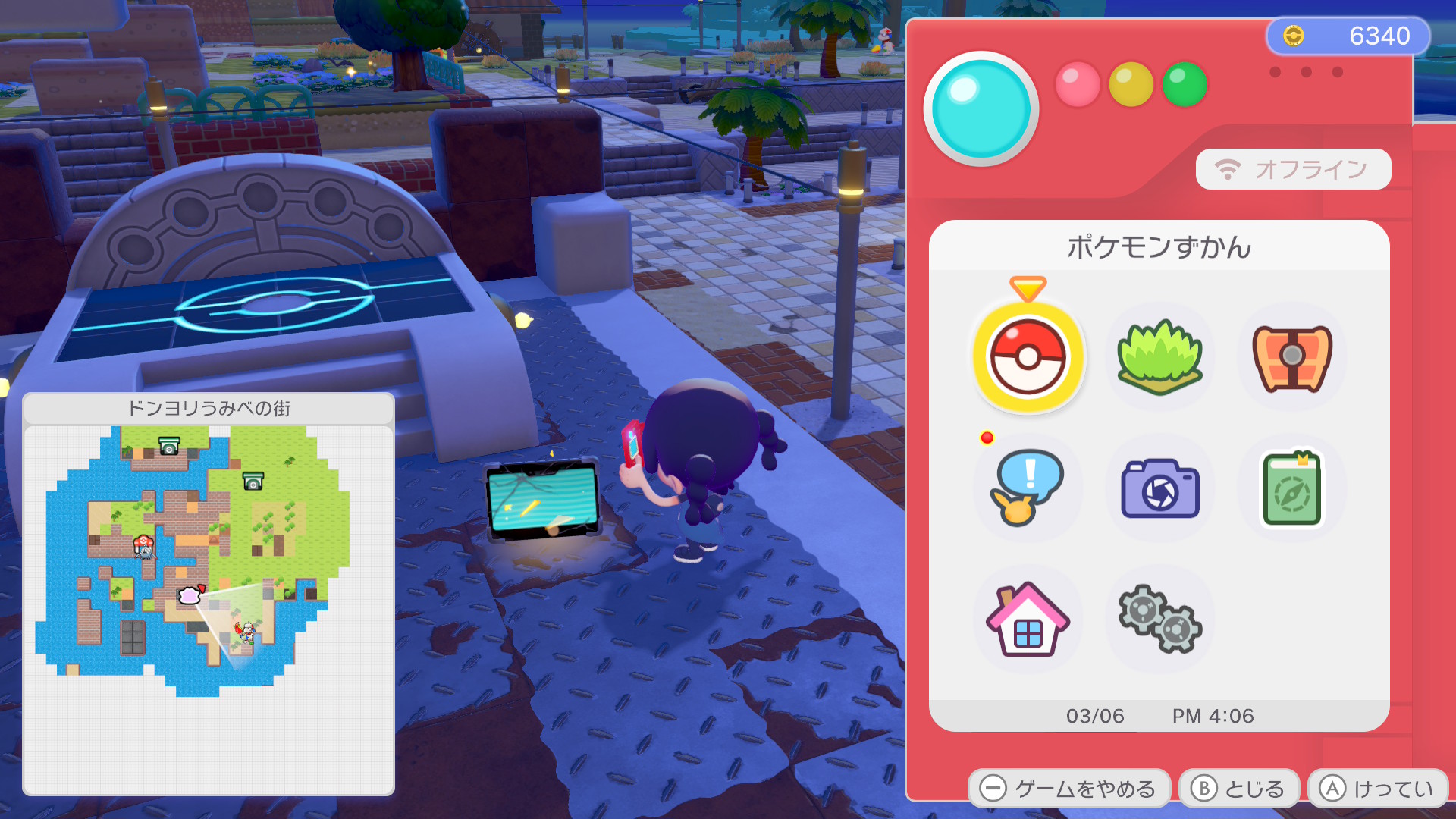Tap the ゲームをやめる quit game button
This screenshot has width=1456, height=819.
pyautogui.click(x=1069, y=789)
